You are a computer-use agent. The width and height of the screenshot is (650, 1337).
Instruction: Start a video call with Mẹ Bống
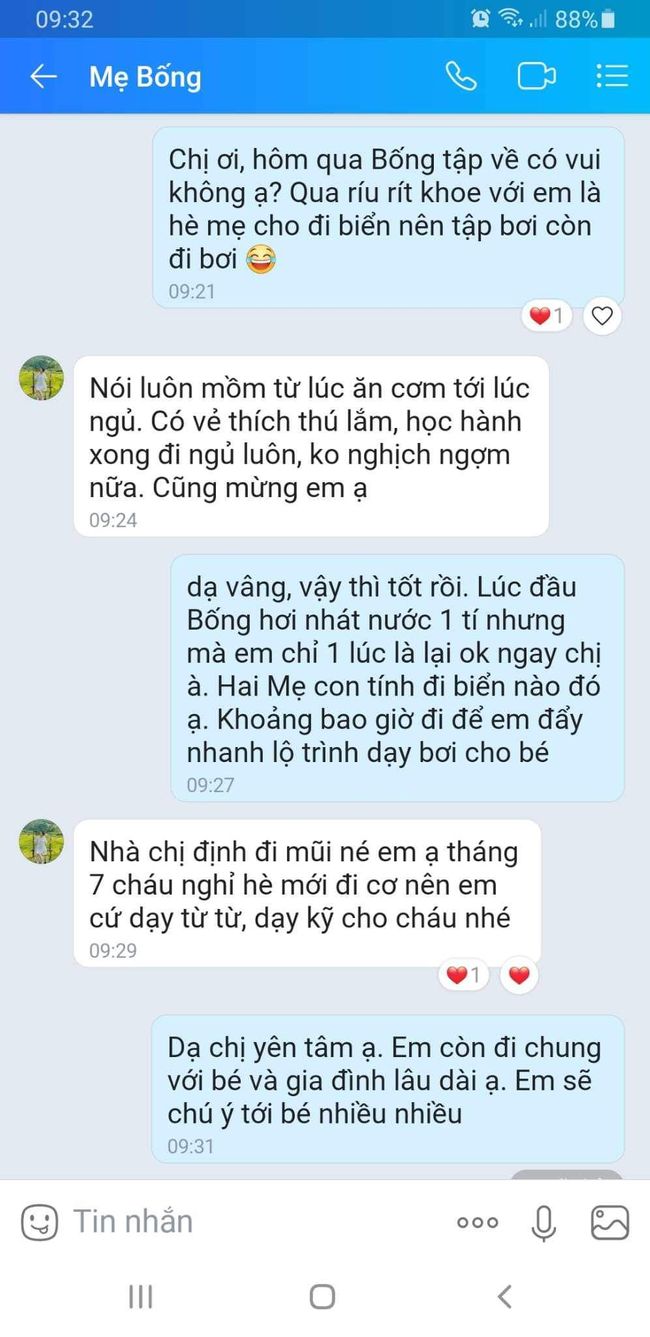536,77
